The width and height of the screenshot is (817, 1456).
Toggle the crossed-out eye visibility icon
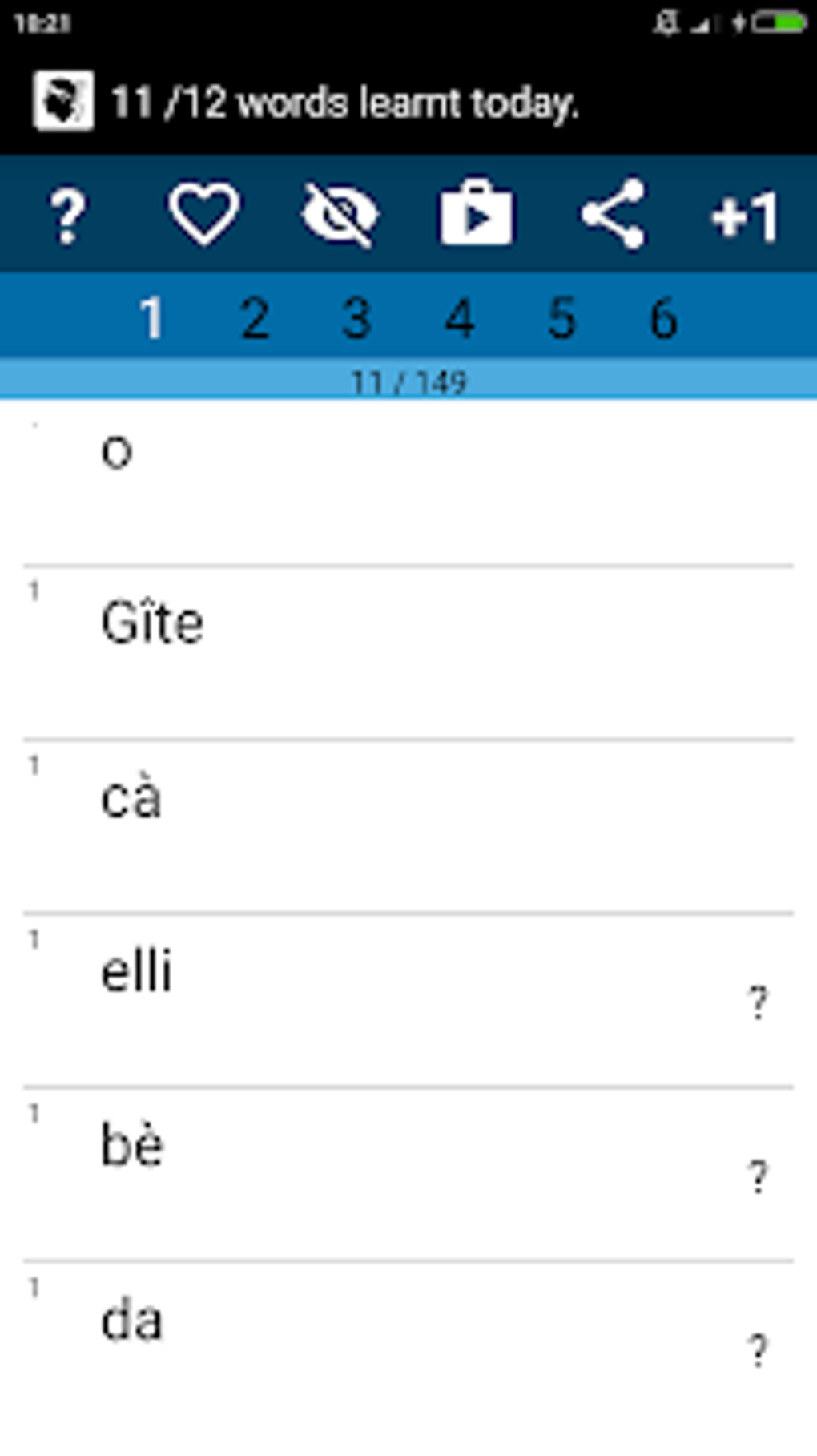point(340,215)
